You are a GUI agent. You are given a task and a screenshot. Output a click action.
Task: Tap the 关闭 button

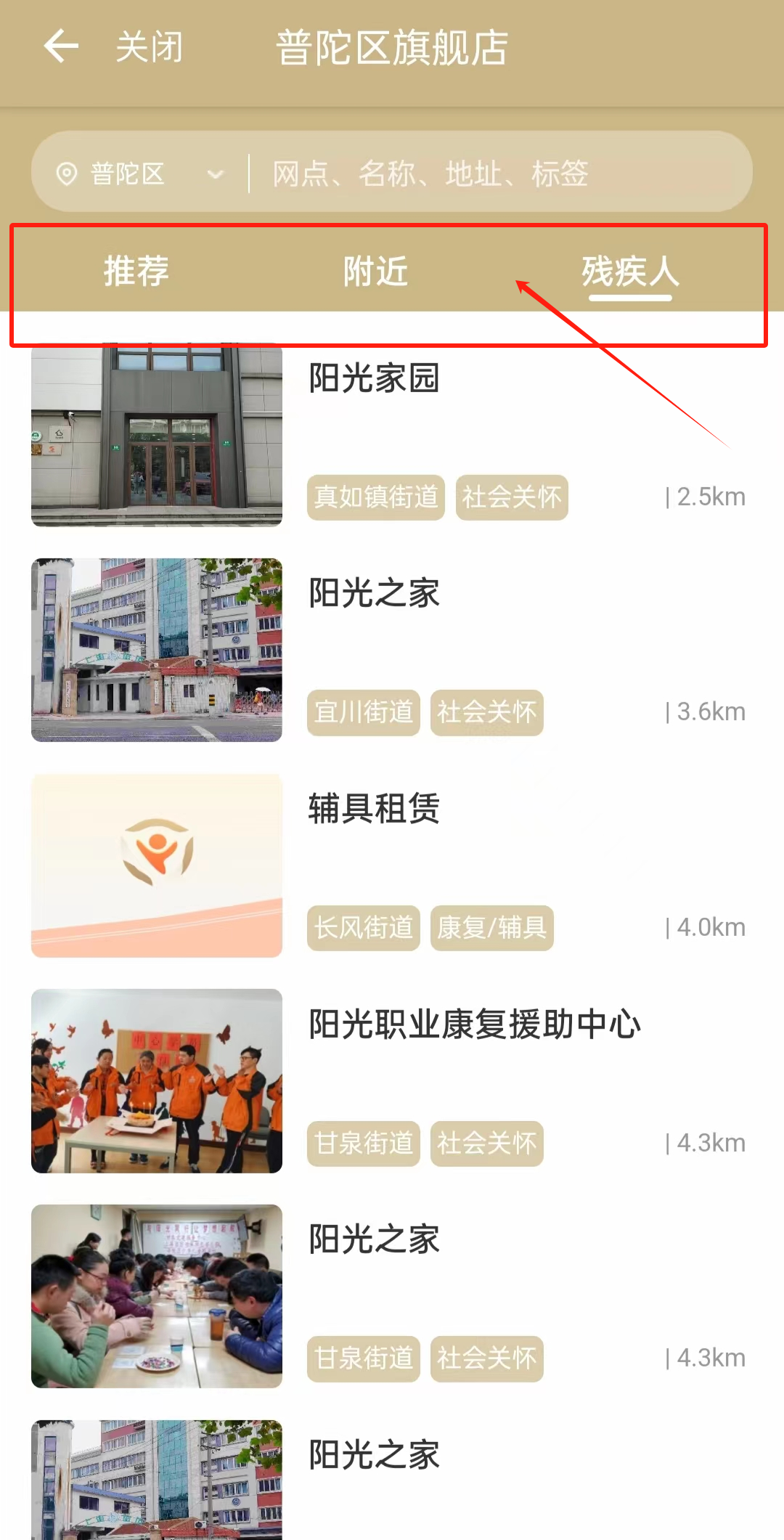point(150,48)
